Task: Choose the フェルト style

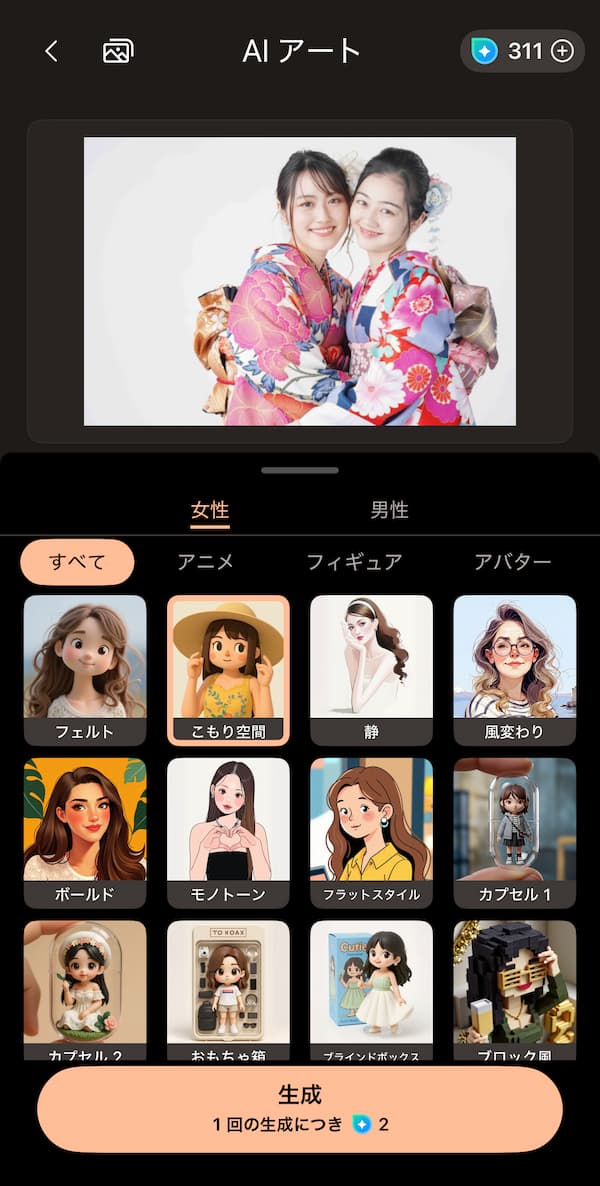Action: [x=85, y=668]
